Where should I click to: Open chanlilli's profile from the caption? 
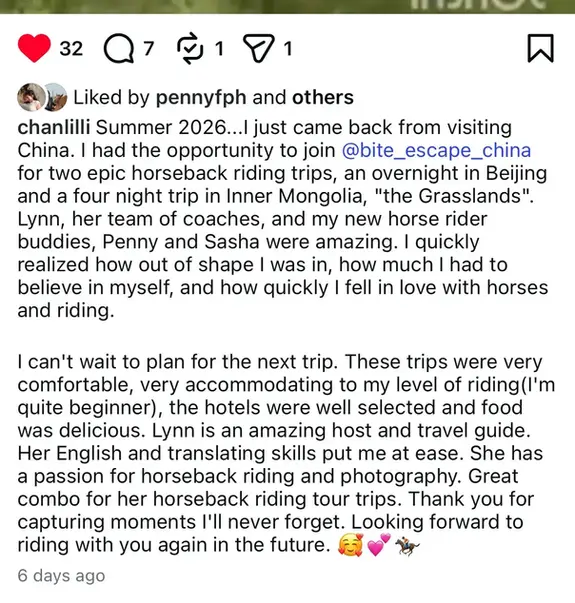tap(54, 127)
